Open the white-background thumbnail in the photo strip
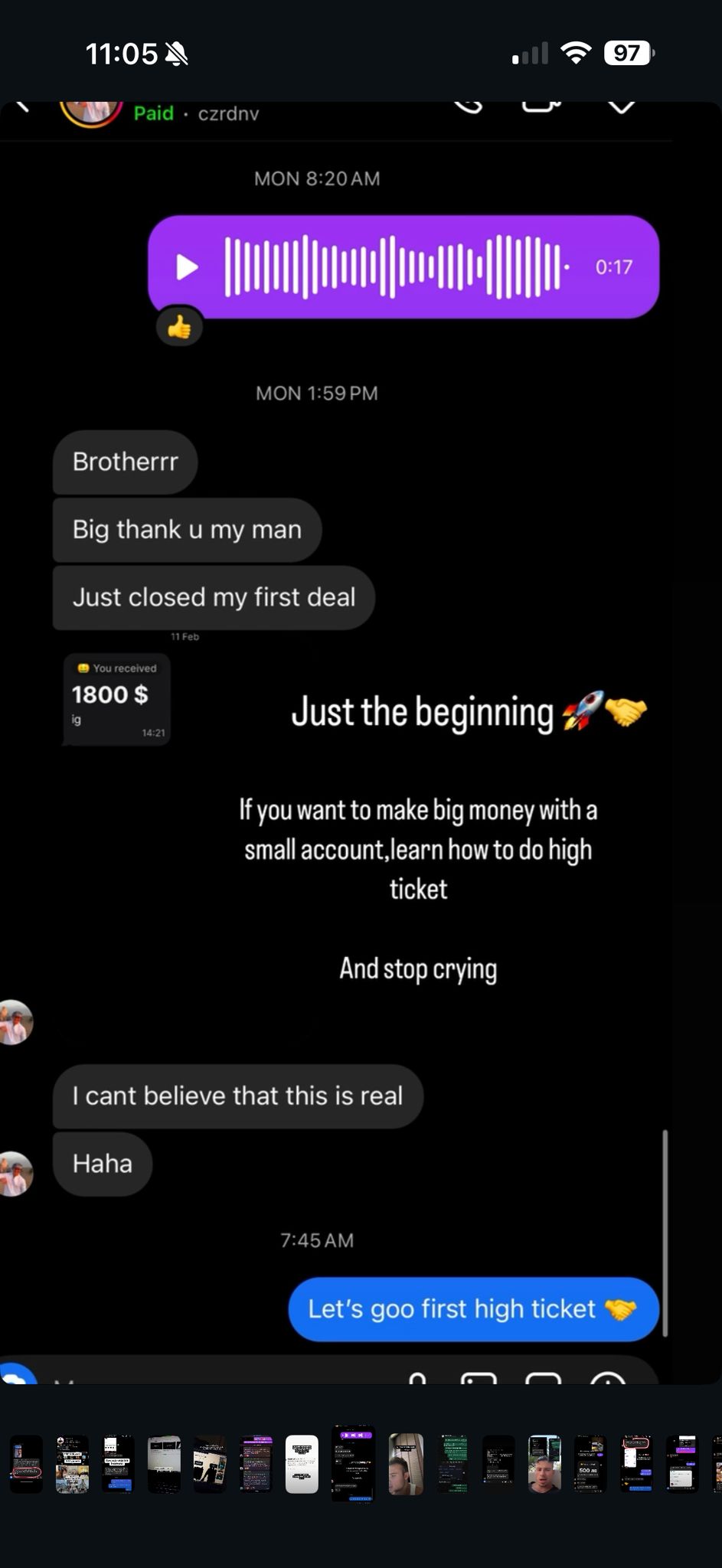The height and width of the screenshot is (1568, 722). (x=302, y=1464)
